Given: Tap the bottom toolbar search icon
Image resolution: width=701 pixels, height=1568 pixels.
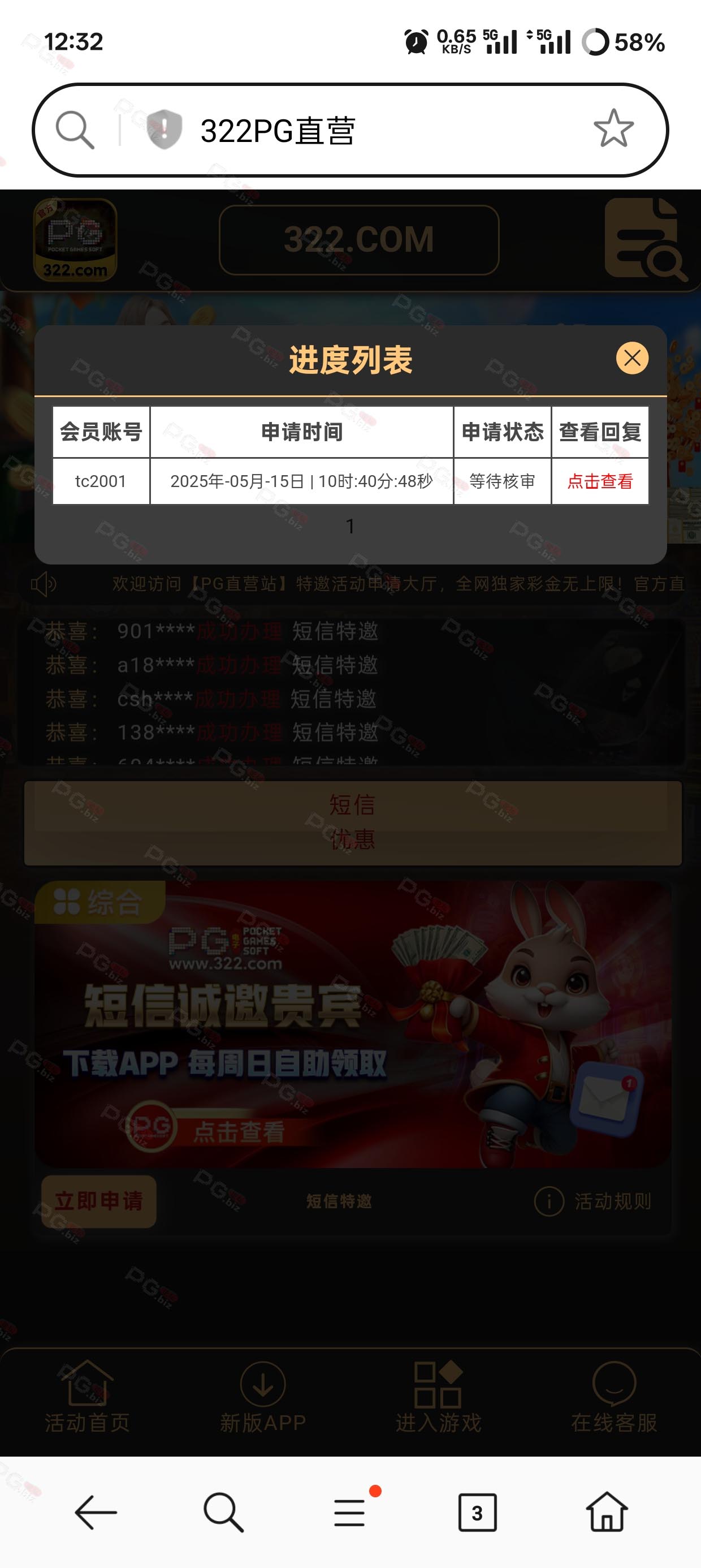Looking at the screenshot, I should tap(223, 1512).
